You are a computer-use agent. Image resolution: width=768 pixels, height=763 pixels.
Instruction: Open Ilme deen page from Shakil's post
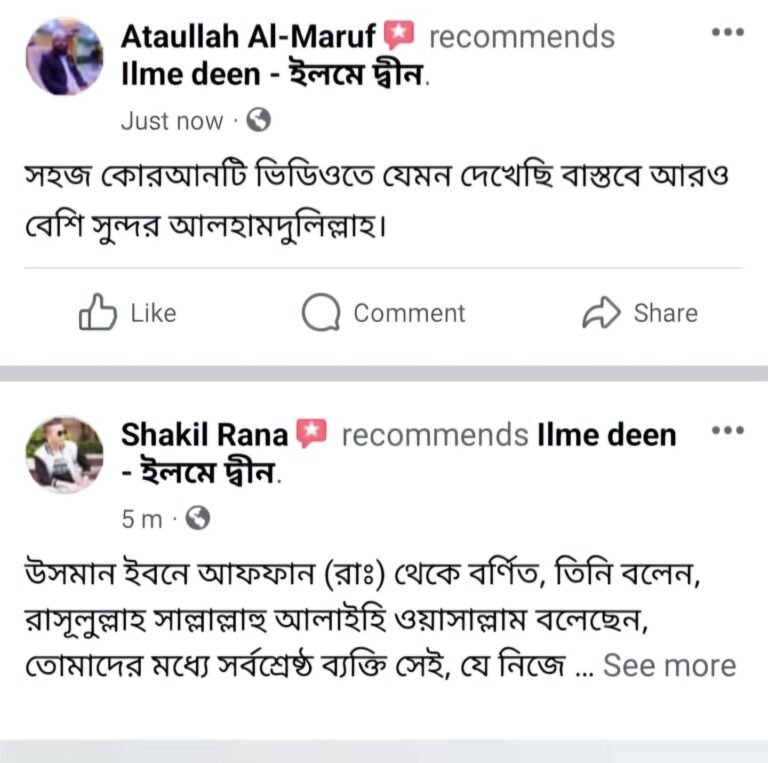606,435
